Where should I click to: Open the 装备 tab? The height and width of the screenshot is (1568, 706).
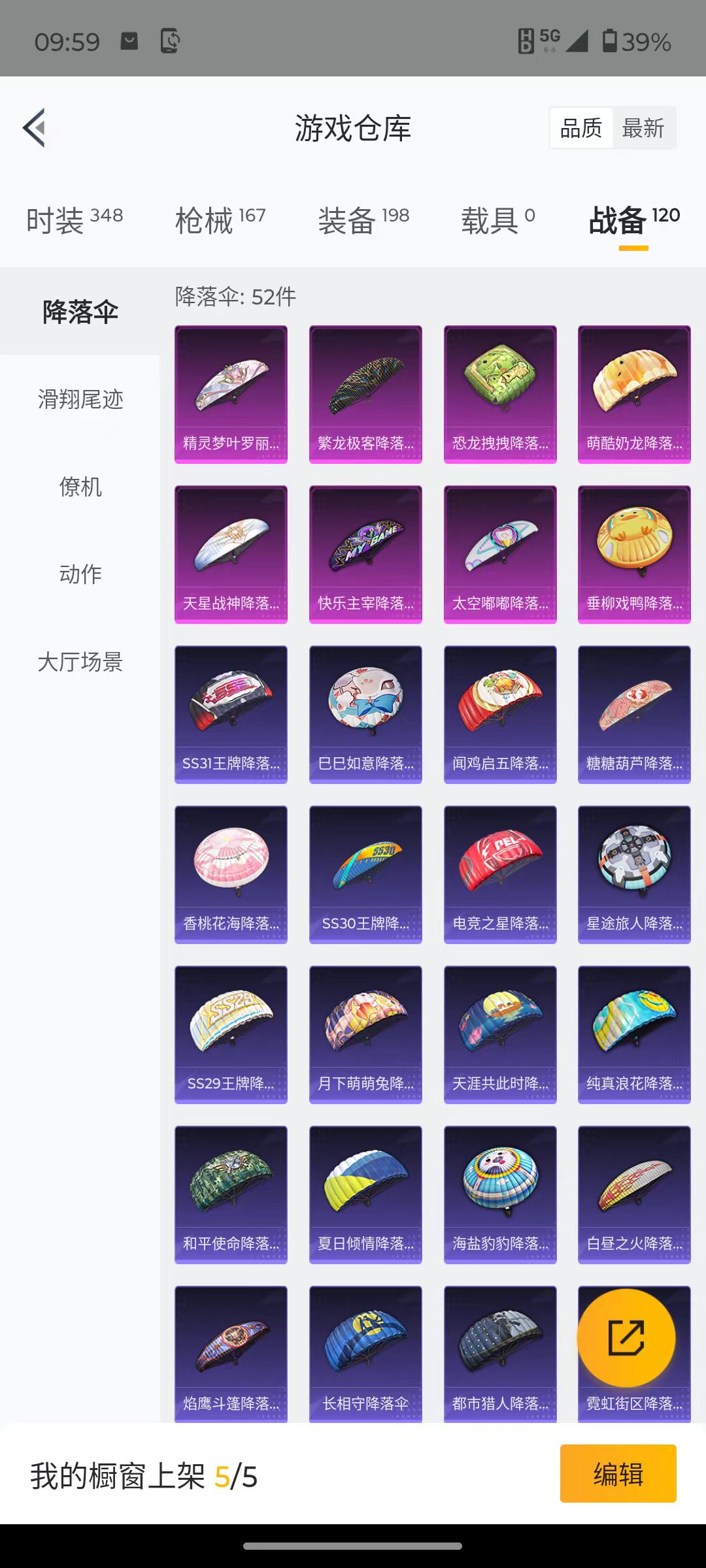[x=363, y=220]
